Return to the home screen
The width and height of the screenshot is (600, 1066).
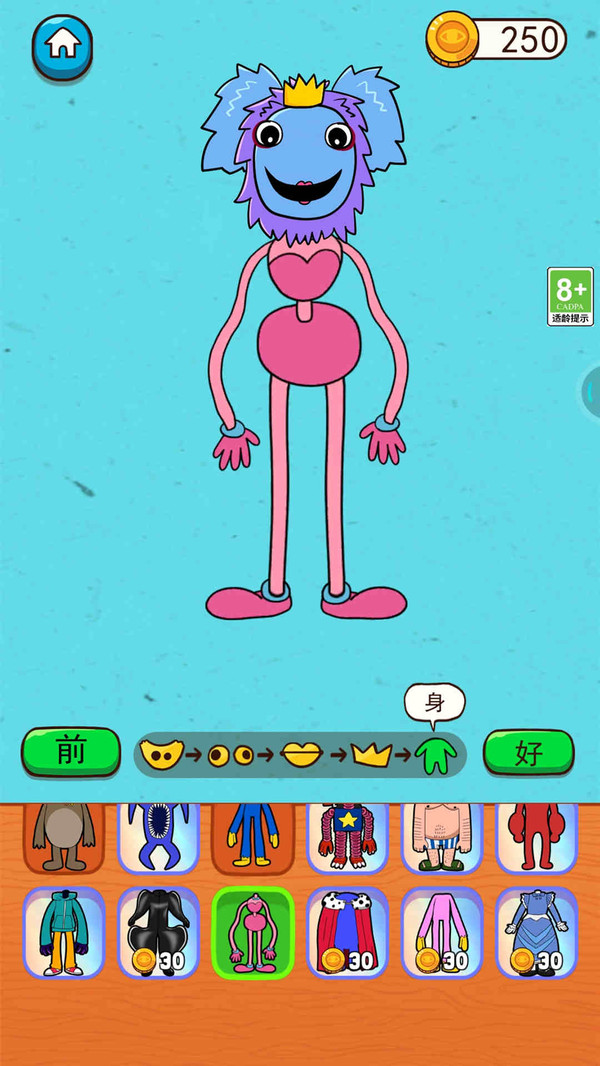tap(62, 45)
